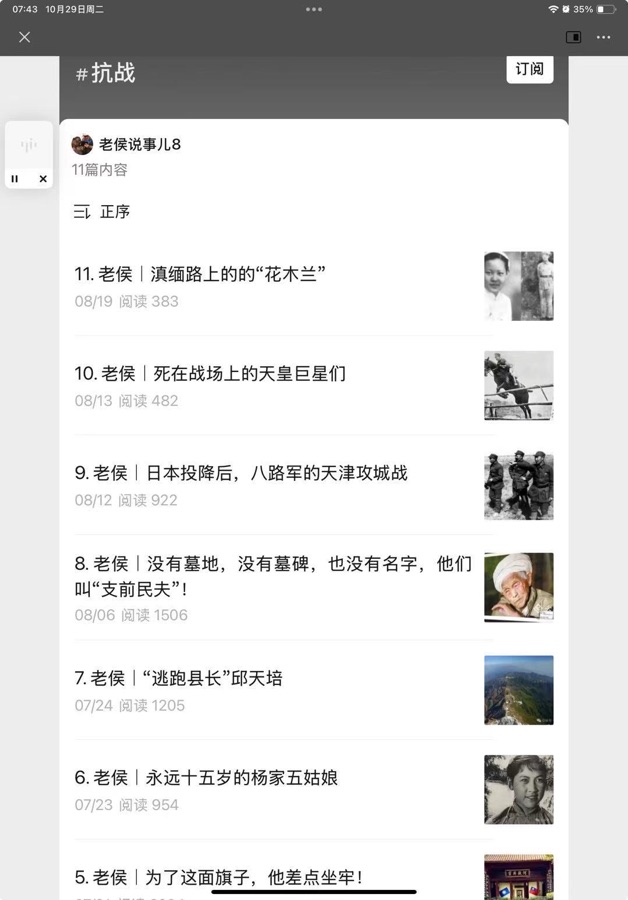Read article 9 八路军的天津攻城战
This screenshot has height=900, width=628.
click(x=240, y=473)
